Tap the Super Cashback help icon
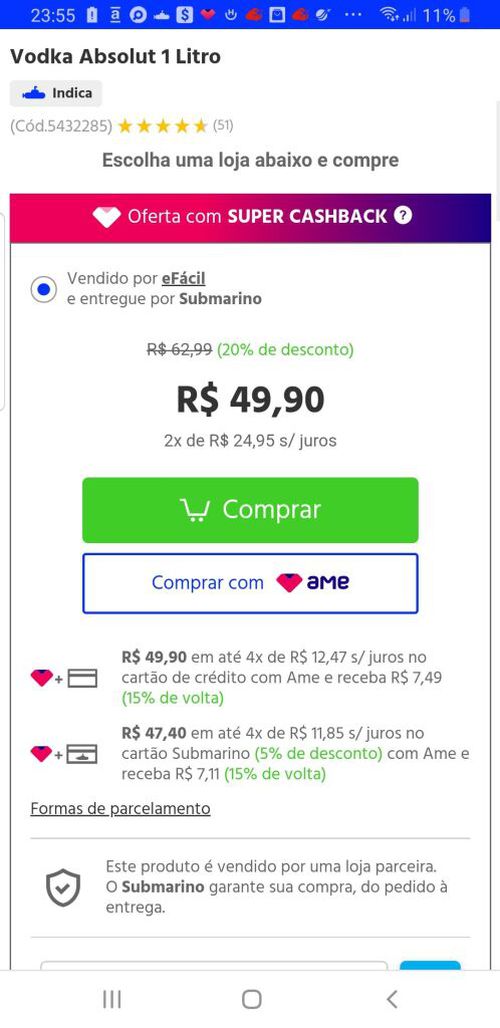 click(x=404, y=215)
